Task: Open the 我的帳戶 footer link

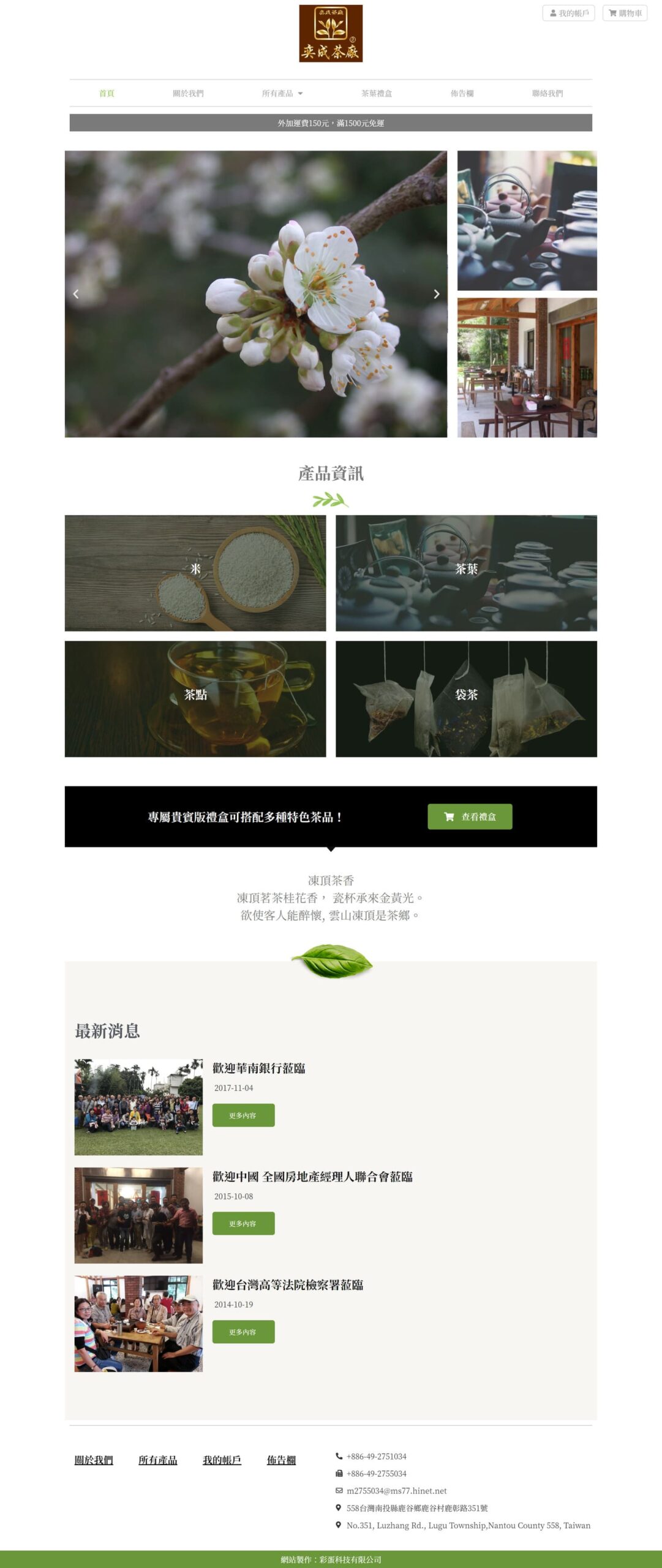Action: 222,1460
